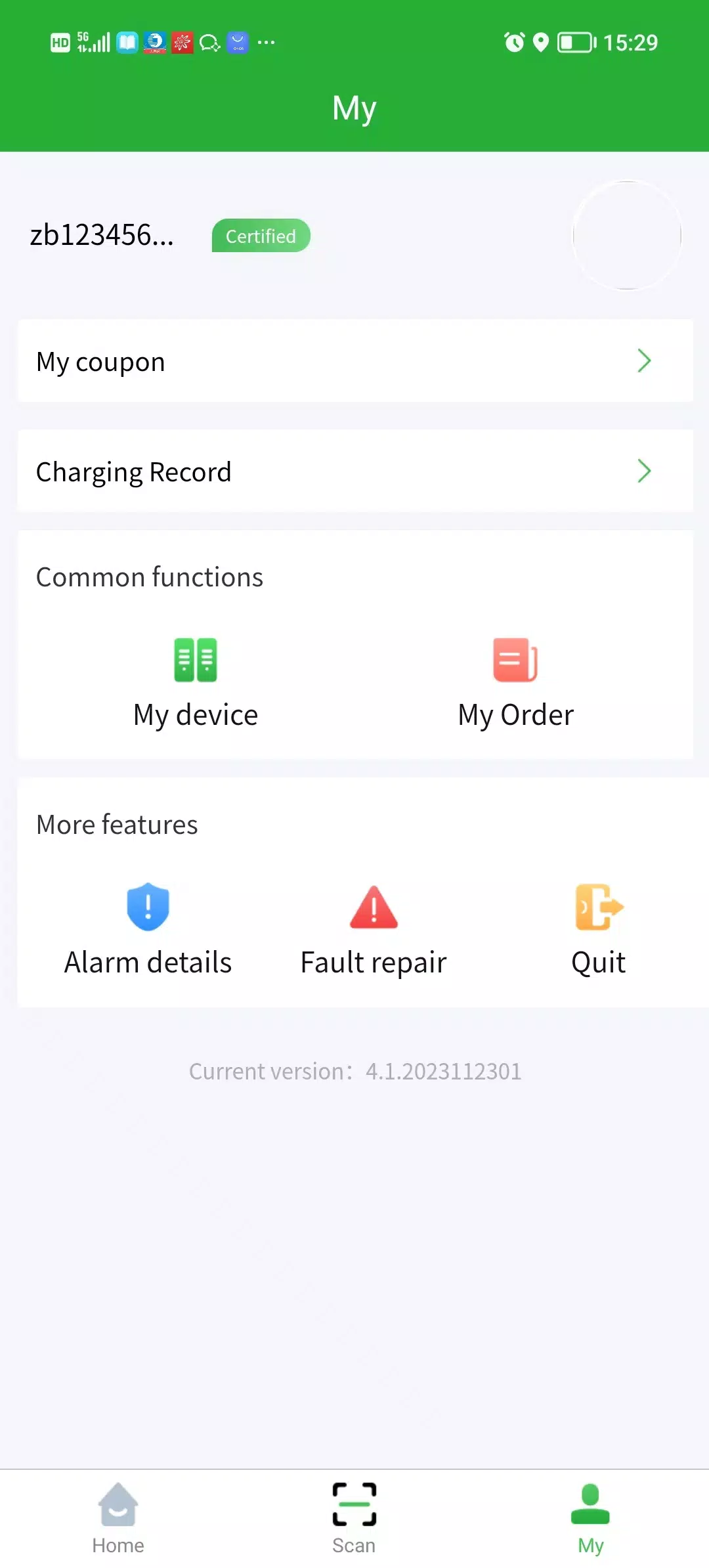The image size is (709, 1568).
Task: Switch to the Home tab
Action: point(118,1518)
